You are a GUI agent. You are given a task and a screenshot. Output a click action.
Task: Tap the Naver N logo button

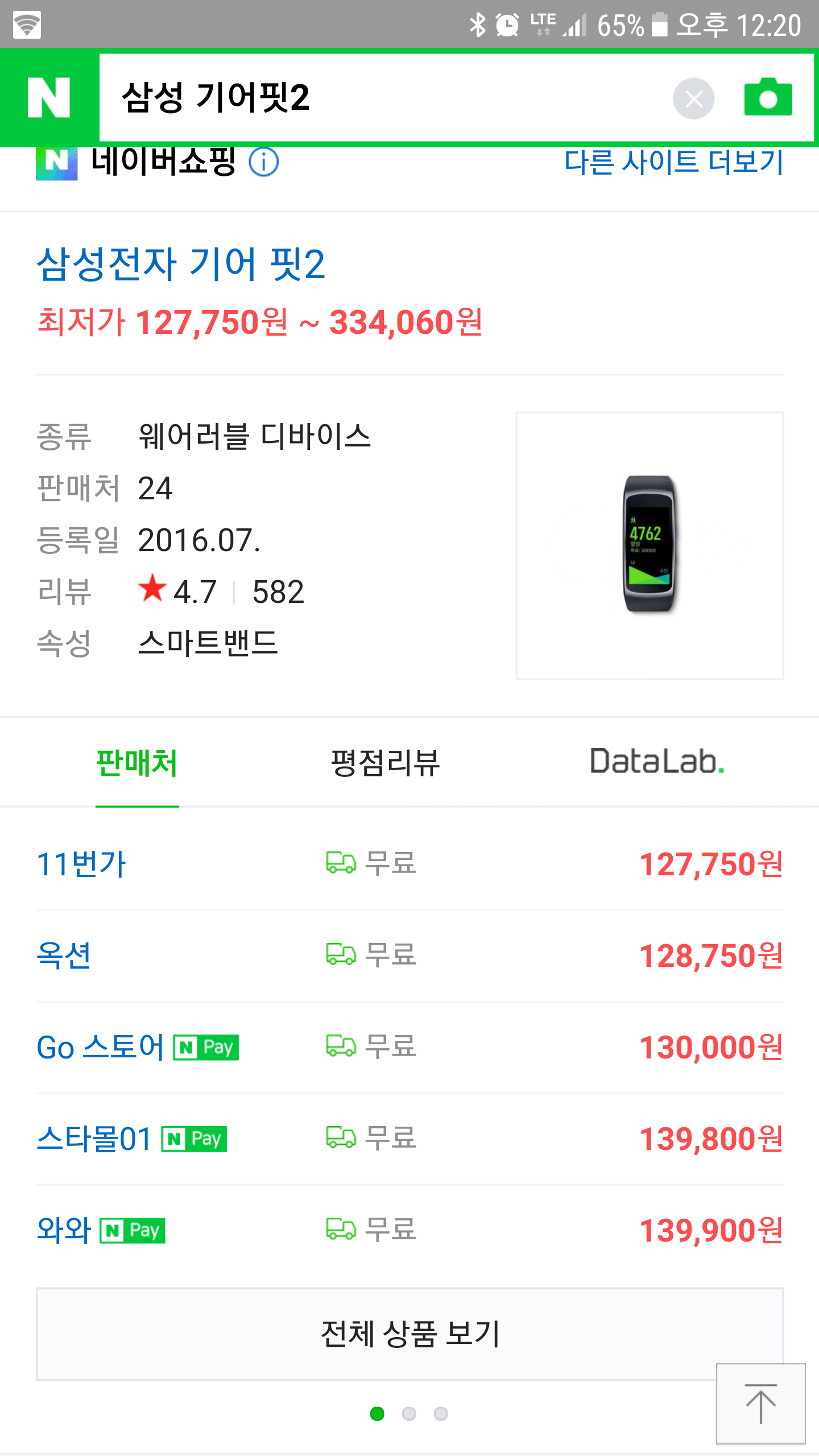(x=49, y=98)
